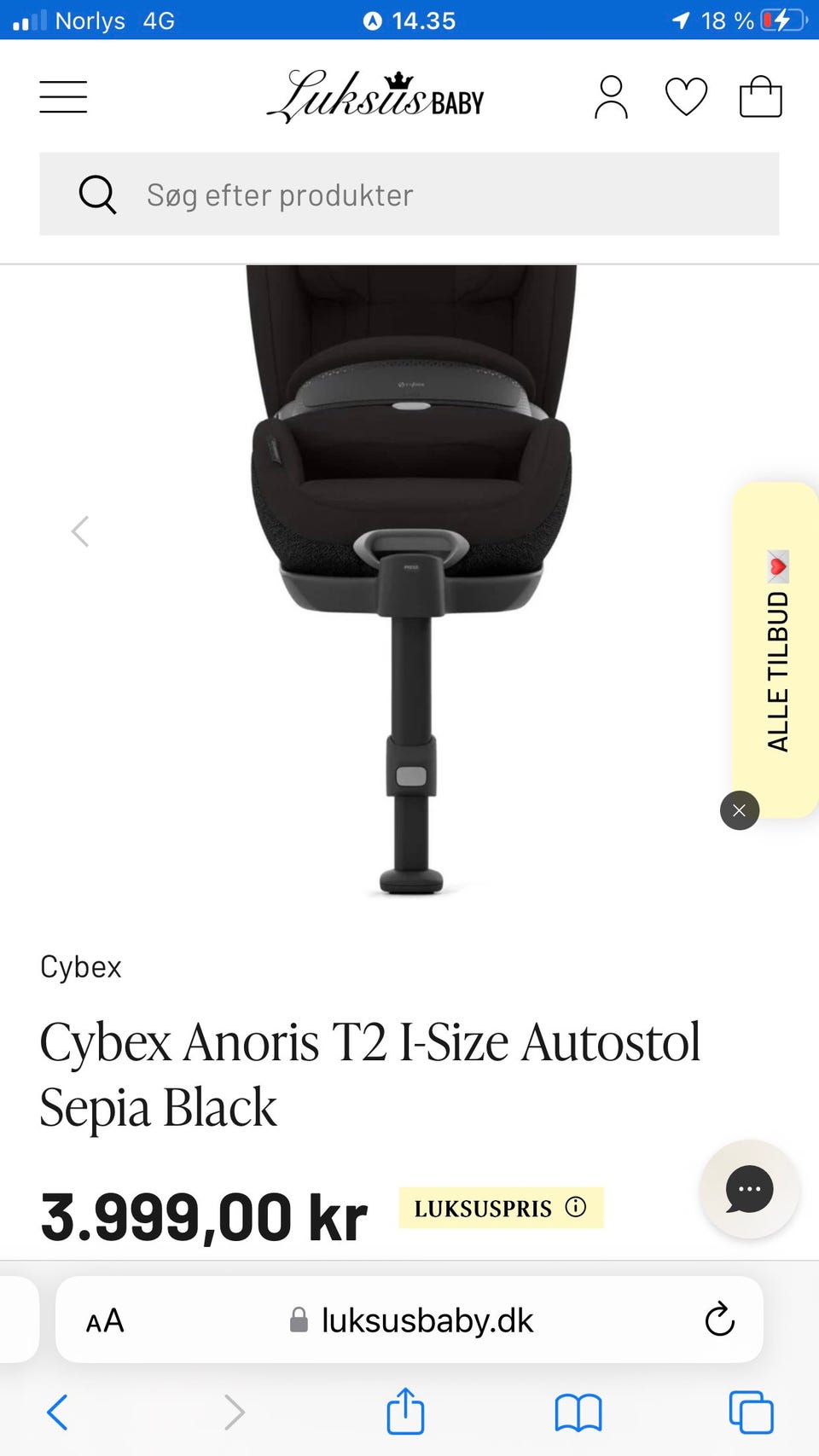Screen dimensions: 819x1456
Task: Open the chat bubble
Action: (x=749, y=1189)
